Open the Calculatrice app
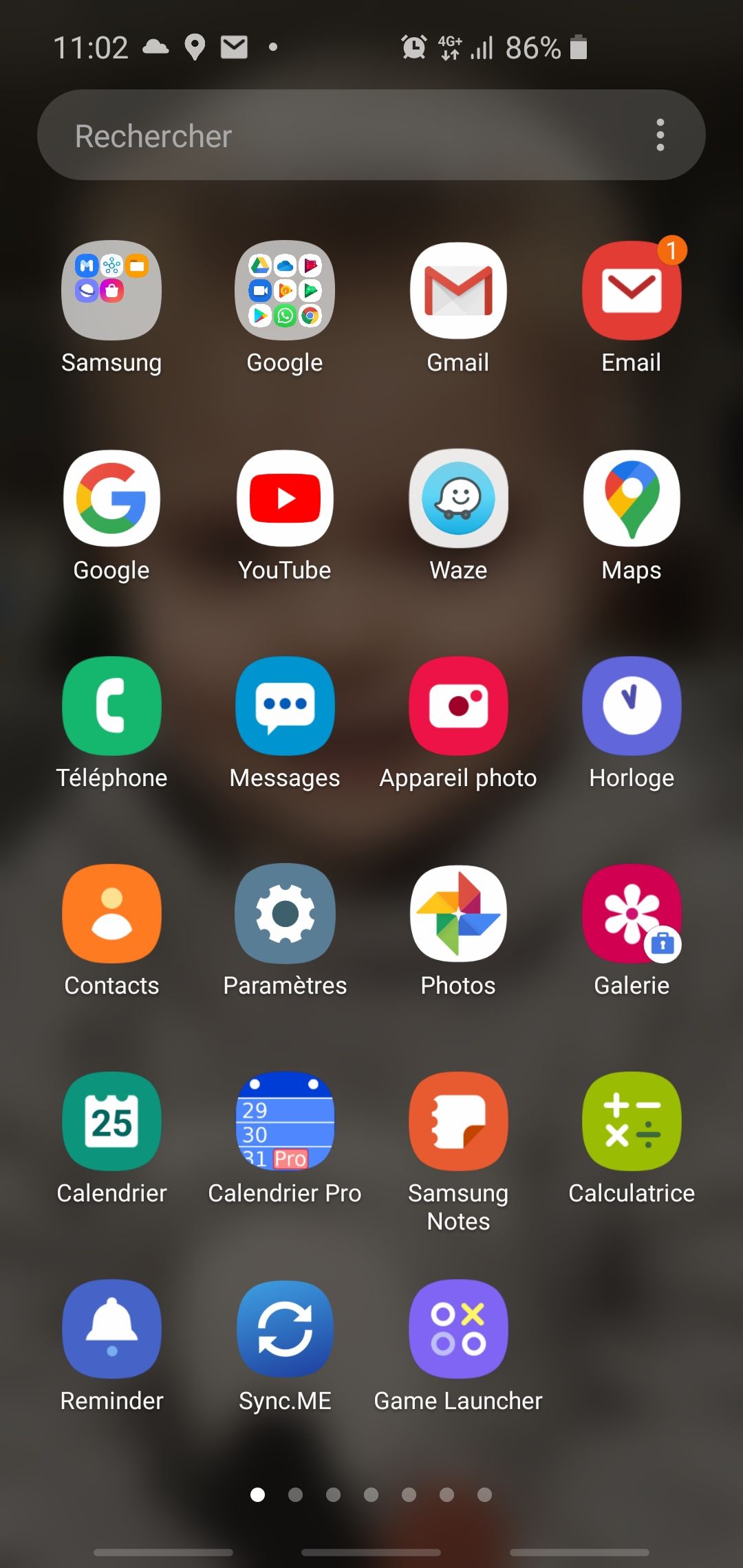Image resolution: width=743 pixels, height=1568 pixels. point(631,1121)
